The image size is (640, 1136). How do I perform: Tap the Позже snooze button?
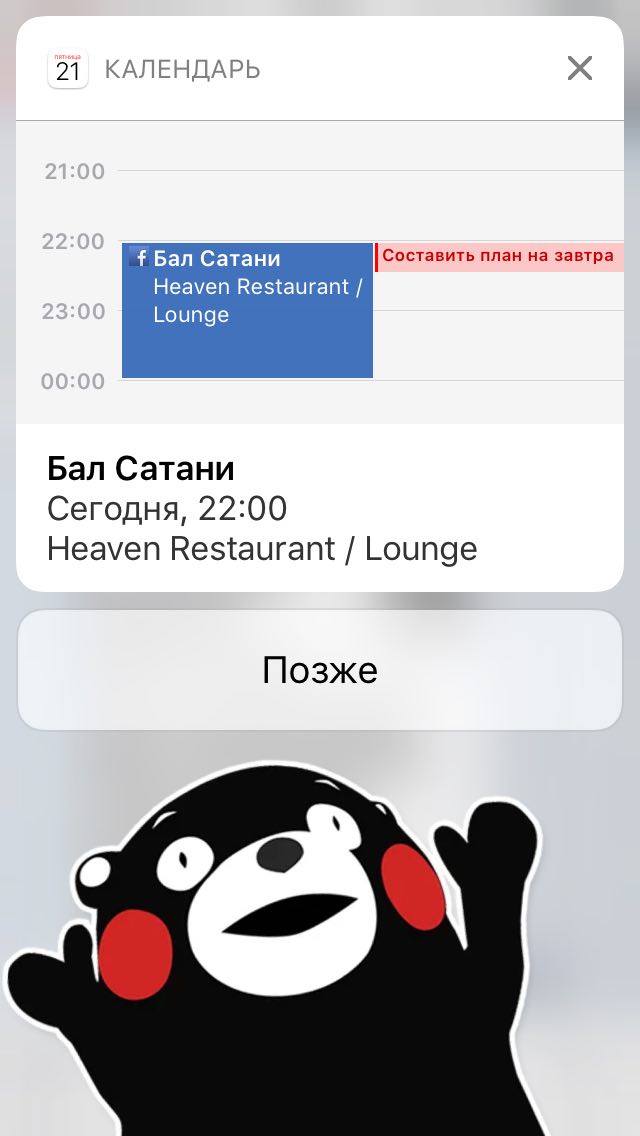pos(320,670)
